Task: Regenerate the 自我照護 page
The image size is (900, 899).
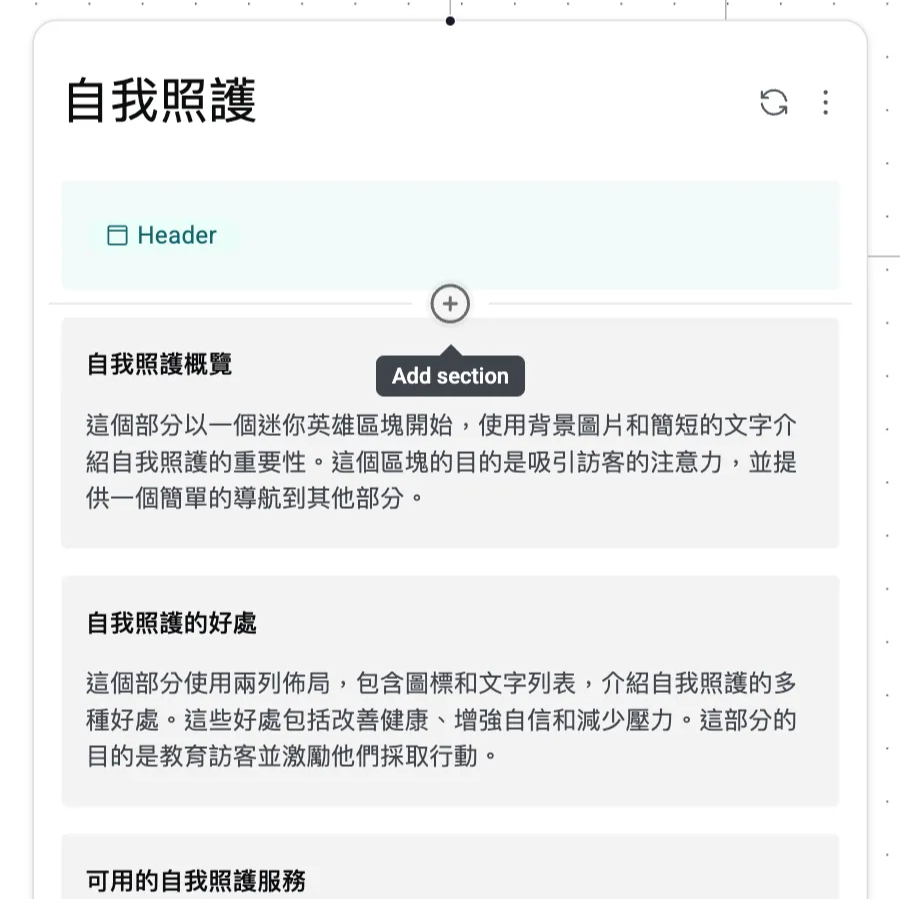Action: pos(773,102)
